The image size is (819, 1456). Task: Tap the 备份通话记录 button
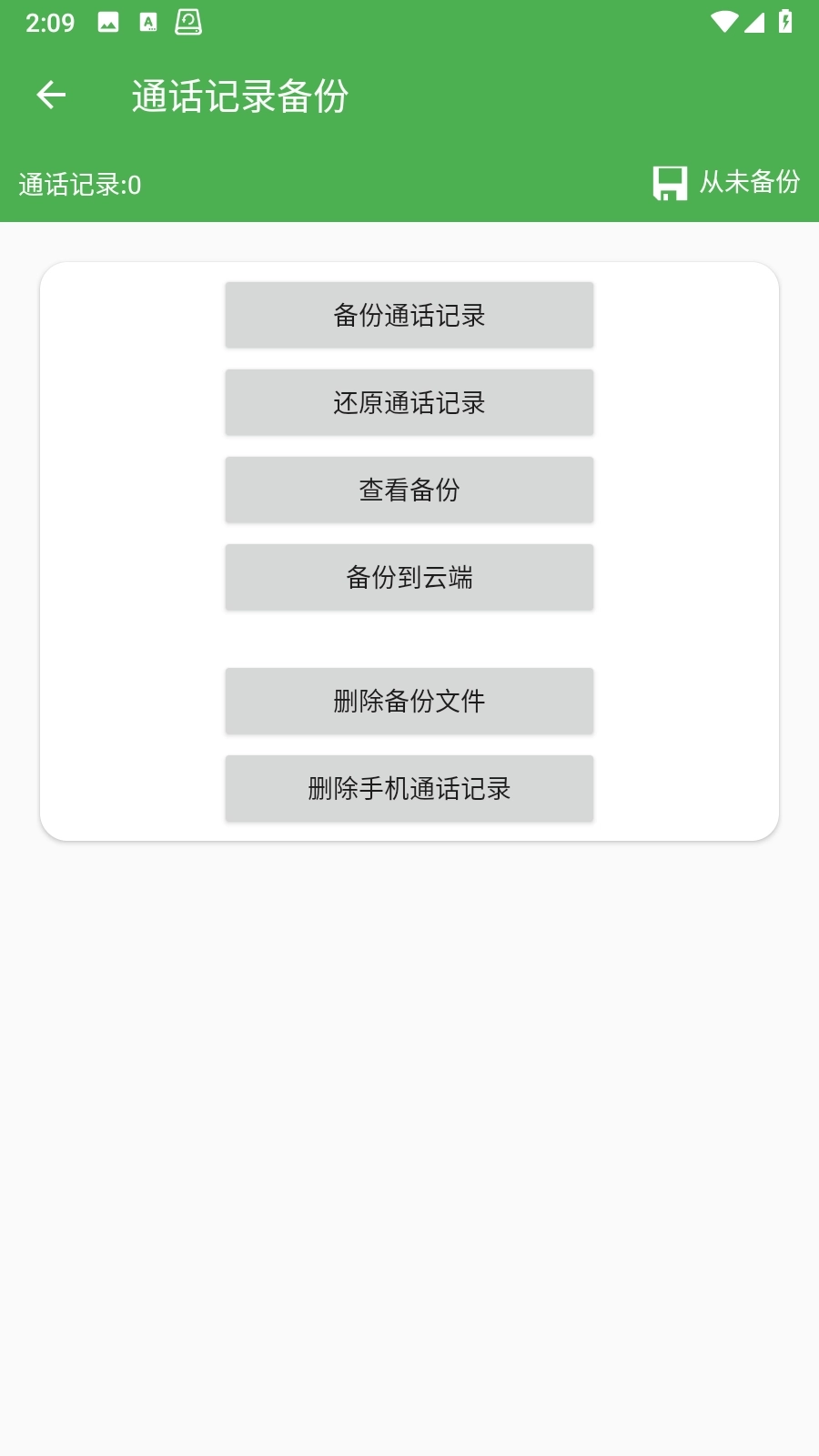pos(409,315)
